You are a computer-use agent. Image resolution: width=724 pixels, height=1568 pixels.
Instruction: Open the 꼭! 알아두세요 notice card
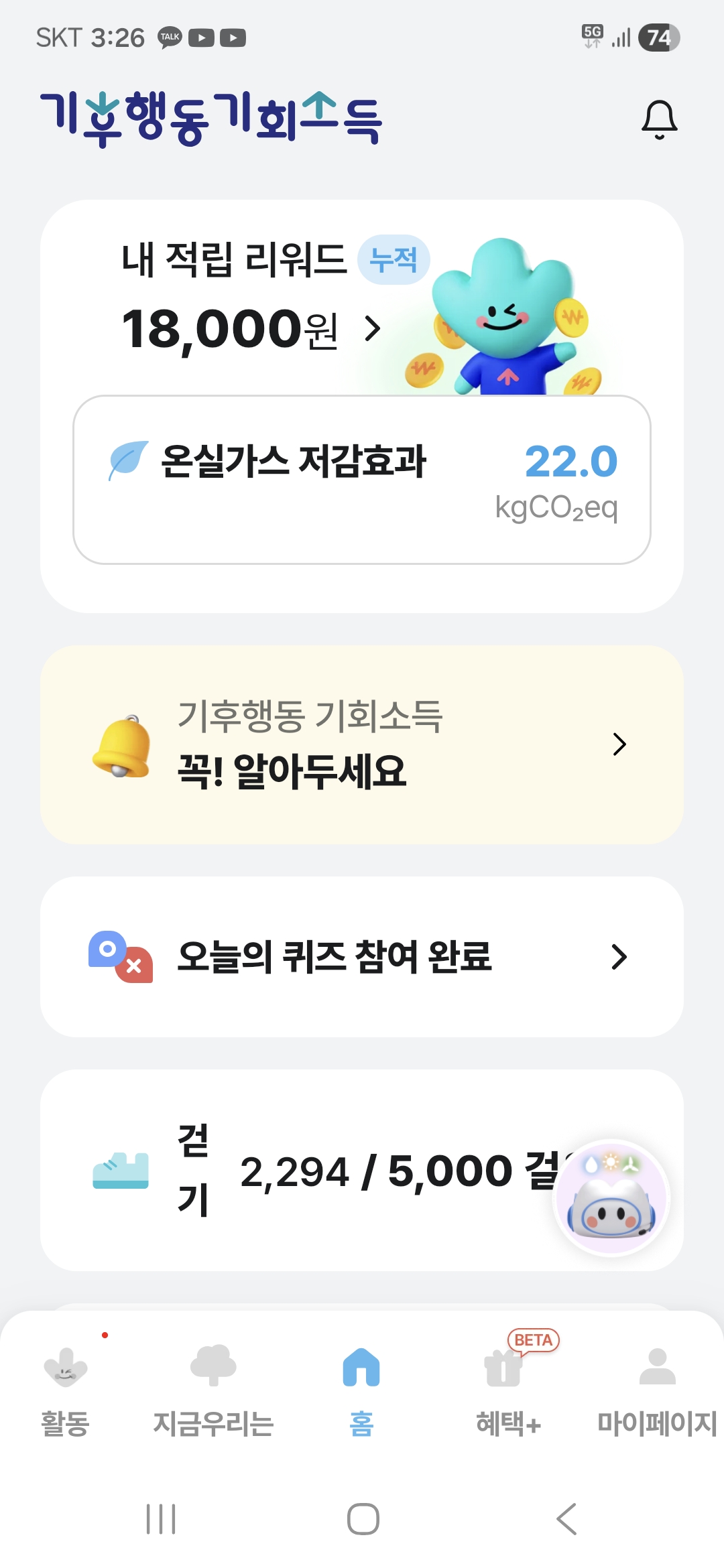click(x=361, y=744)
